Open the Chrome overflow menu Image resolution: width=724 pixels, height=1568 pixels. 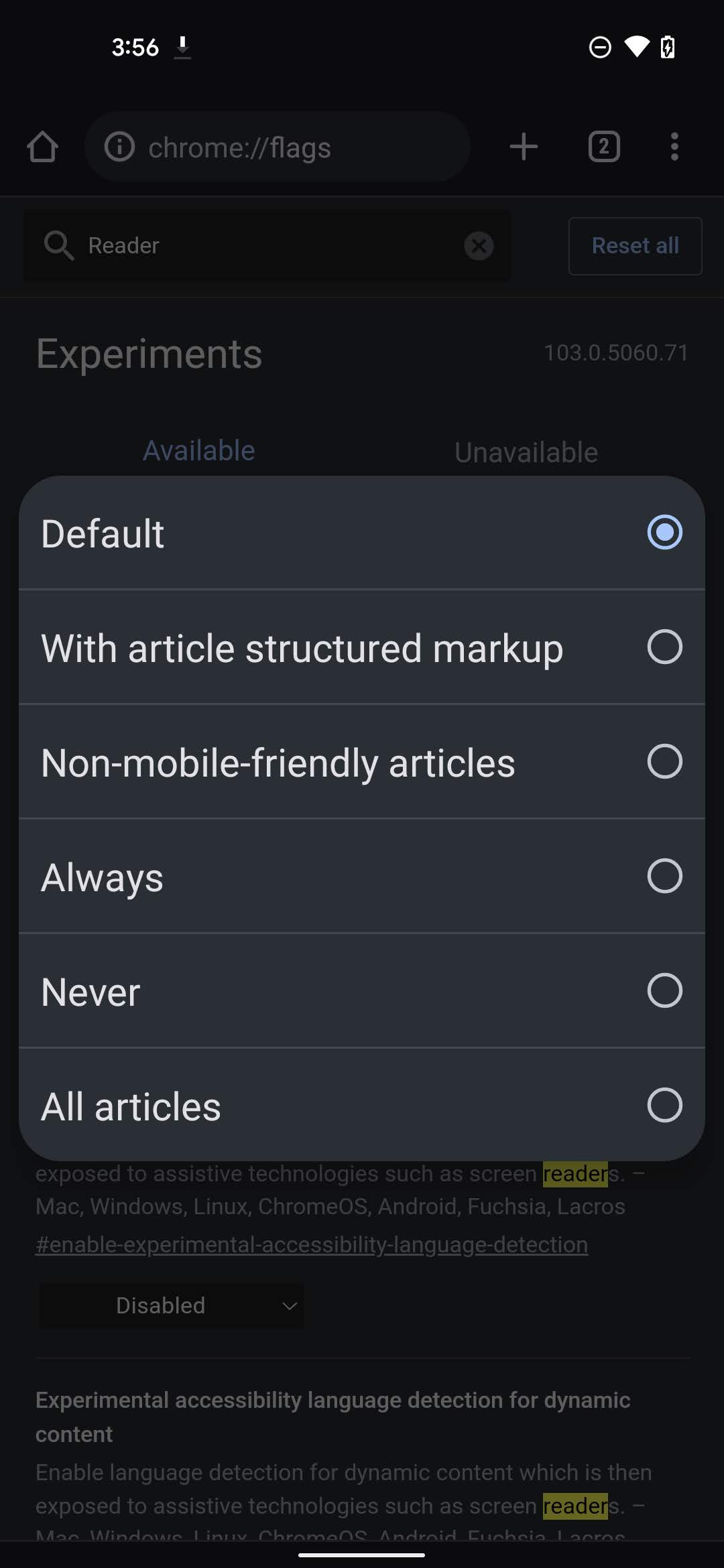674,147
